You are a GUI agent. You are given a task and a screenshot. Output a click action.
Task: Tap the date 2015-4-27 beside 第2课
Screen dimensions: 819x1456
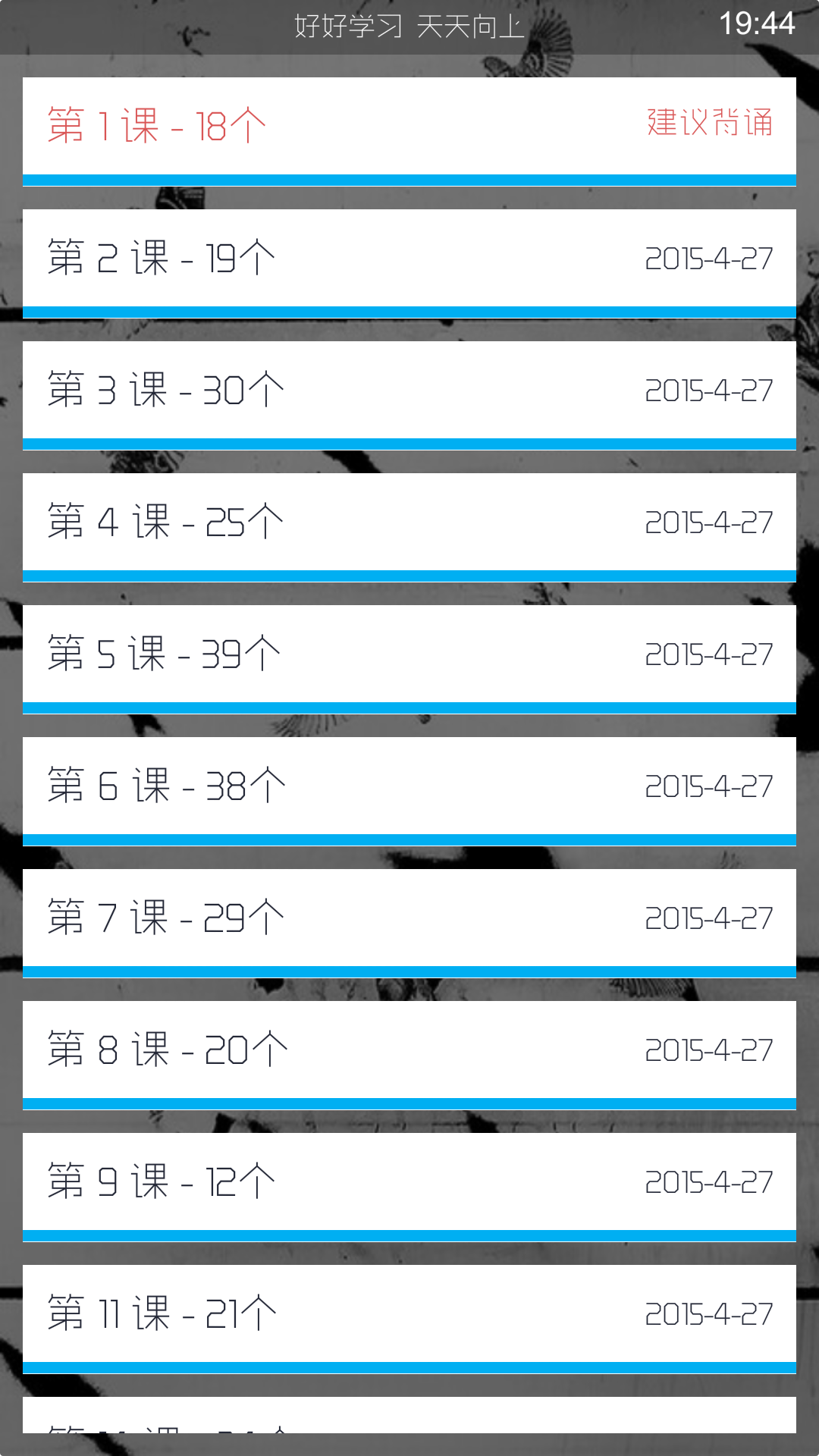pyautogui.click(x=707, y=260)
